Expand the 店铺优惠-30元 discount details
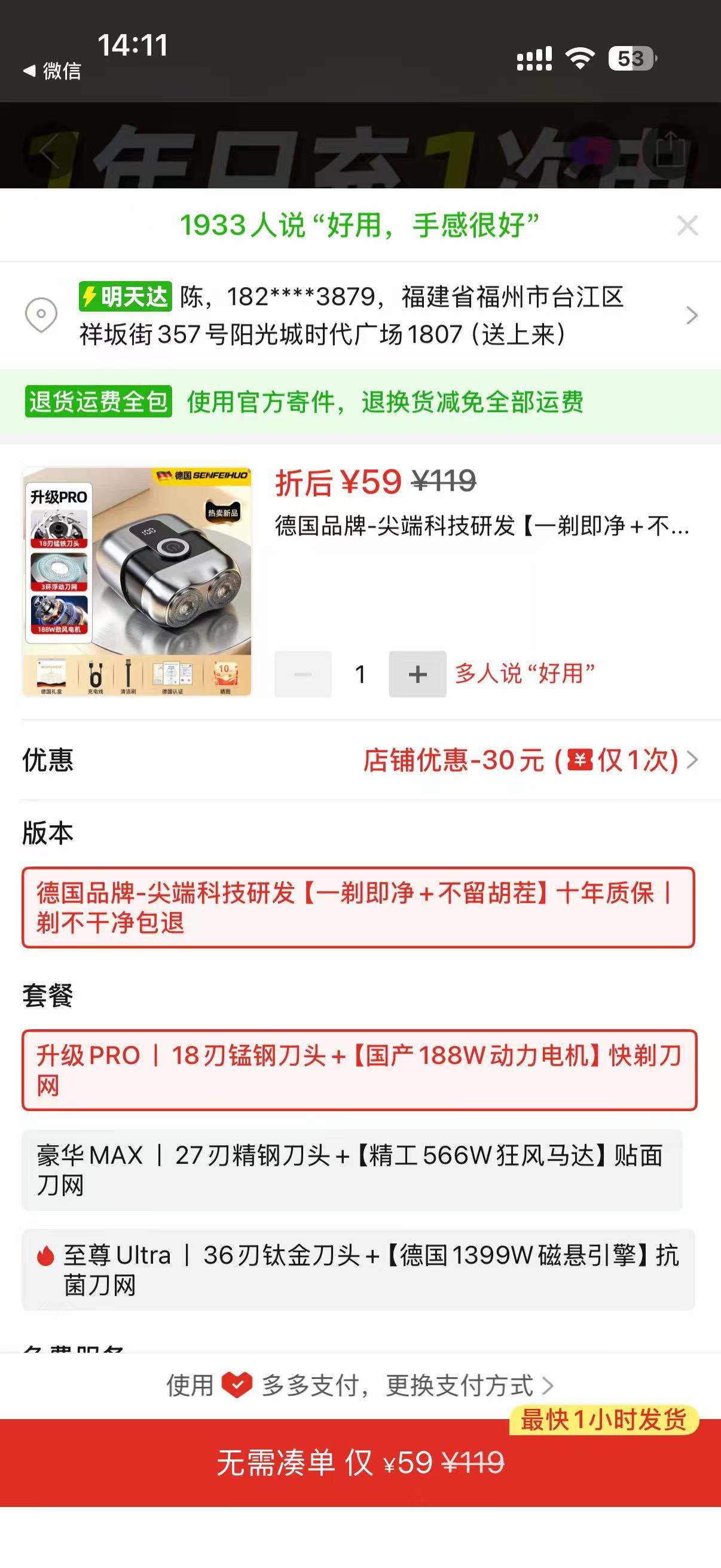The width and height of the screenshot is (721, 1568). [x=529, y=759]
